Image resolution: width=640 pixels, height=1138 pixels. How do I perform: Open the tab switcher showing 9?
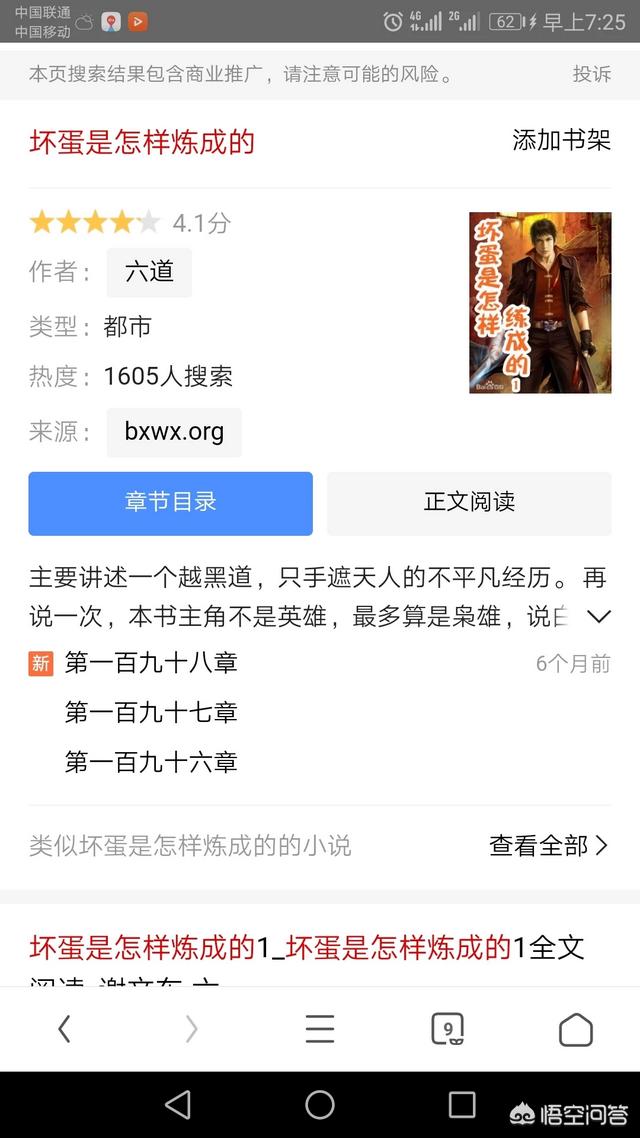coord(448,1029)
